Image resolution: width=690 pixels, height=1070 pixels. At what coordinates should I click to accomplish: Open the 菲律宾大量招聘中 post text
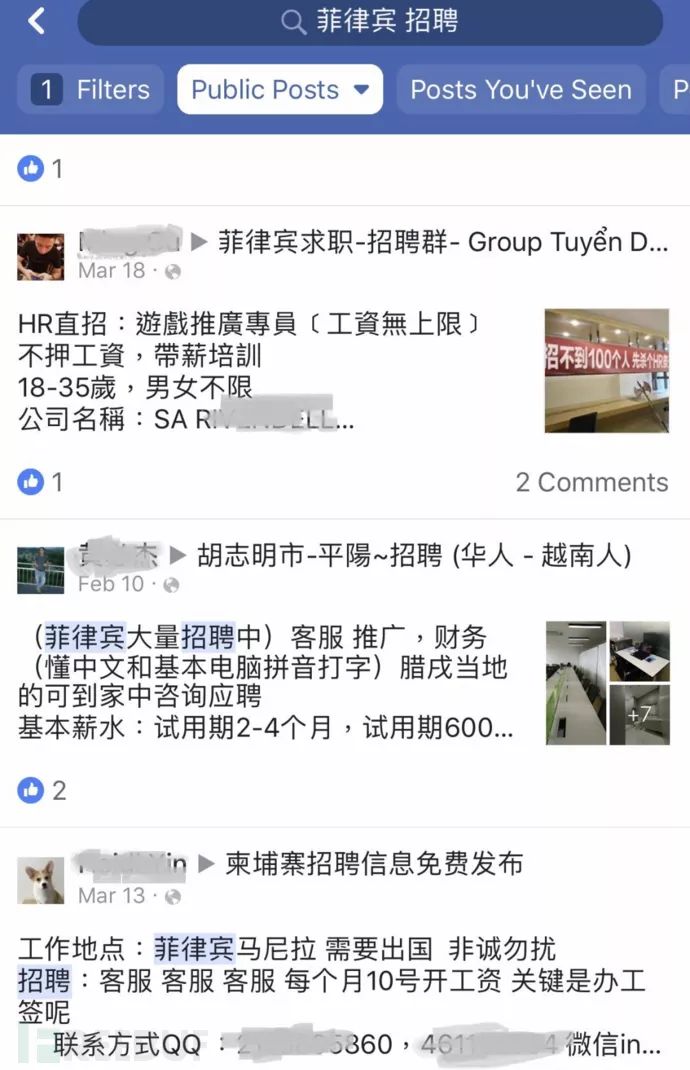[x=265, y=682]
